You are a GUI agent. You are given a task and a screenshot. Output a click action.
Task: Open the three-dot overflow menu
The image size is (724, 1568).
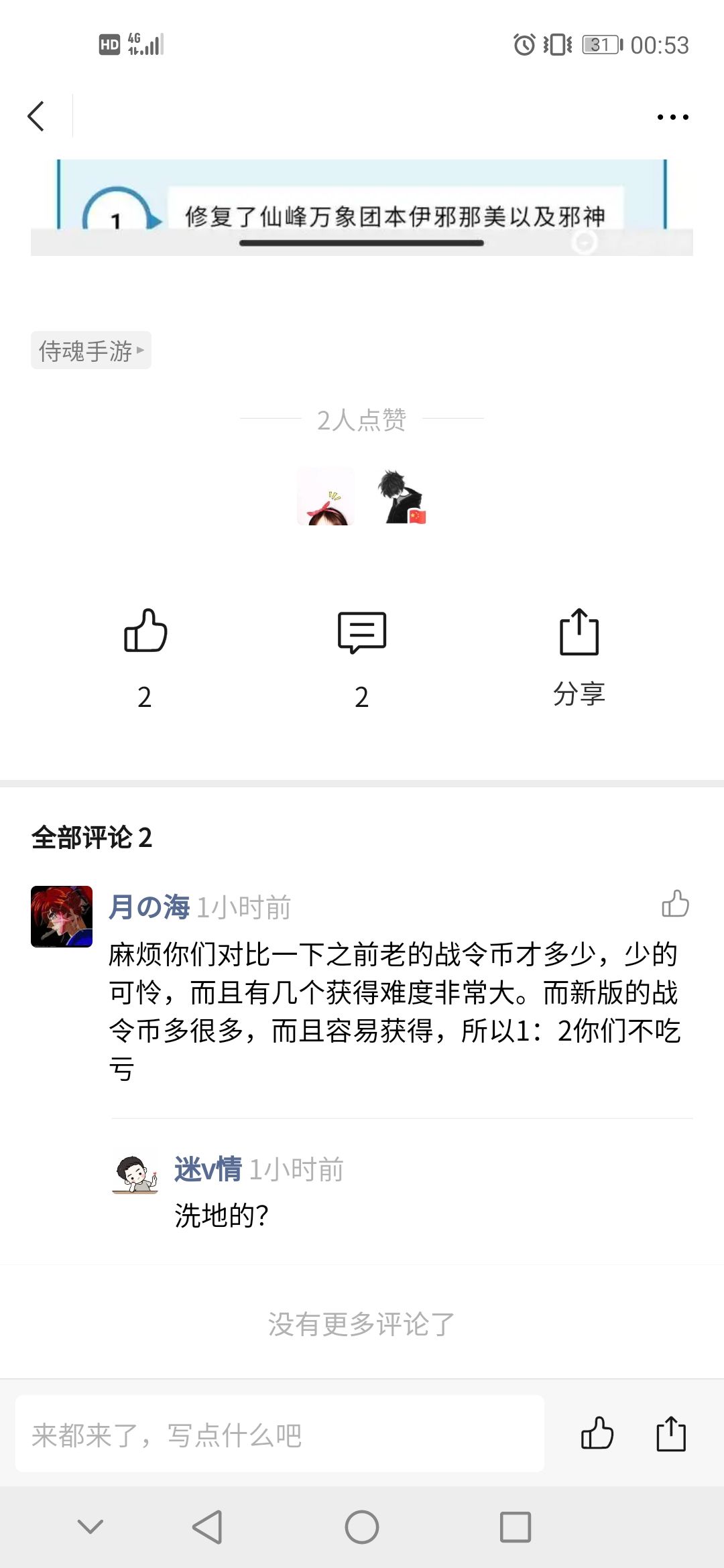[x=672, y=117]
